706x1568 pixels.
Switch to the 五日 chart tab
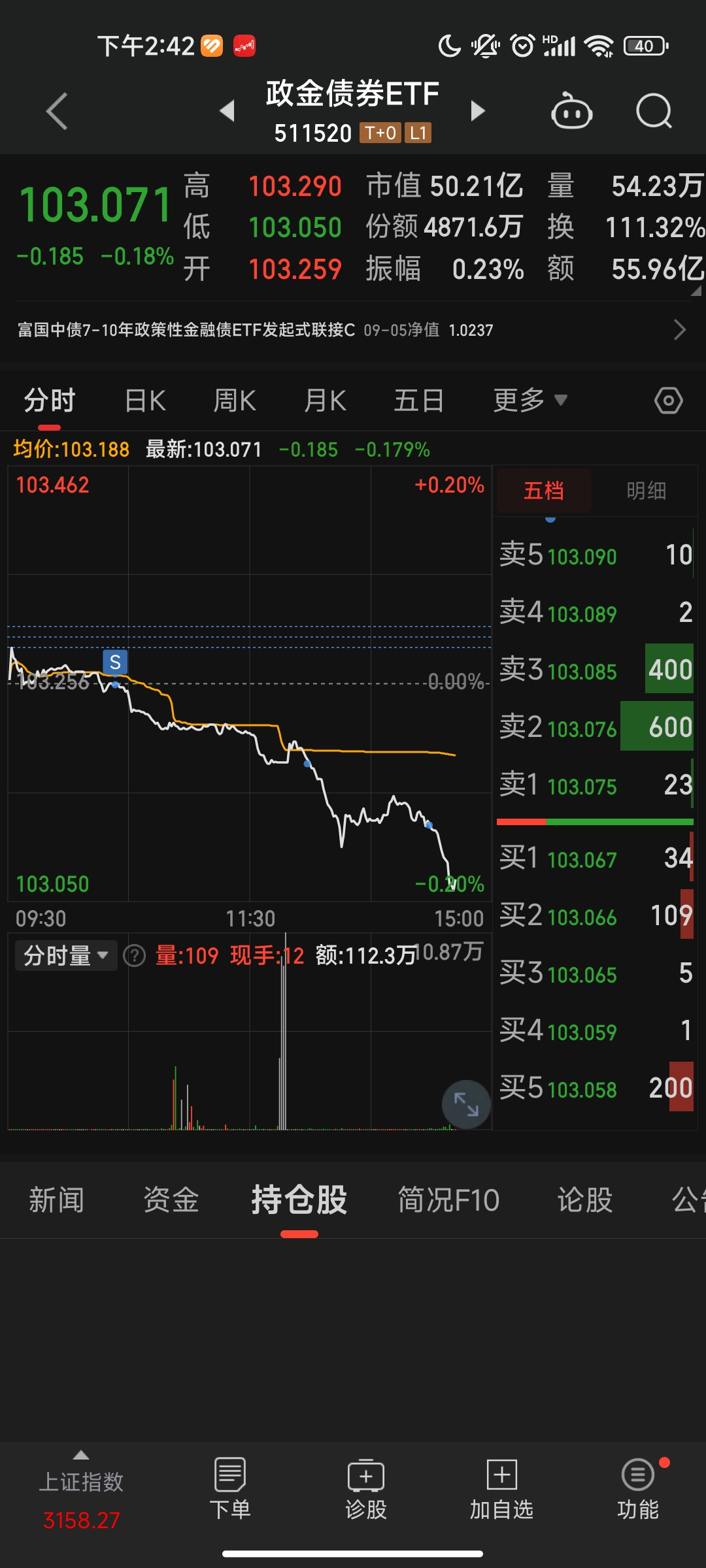418,400
